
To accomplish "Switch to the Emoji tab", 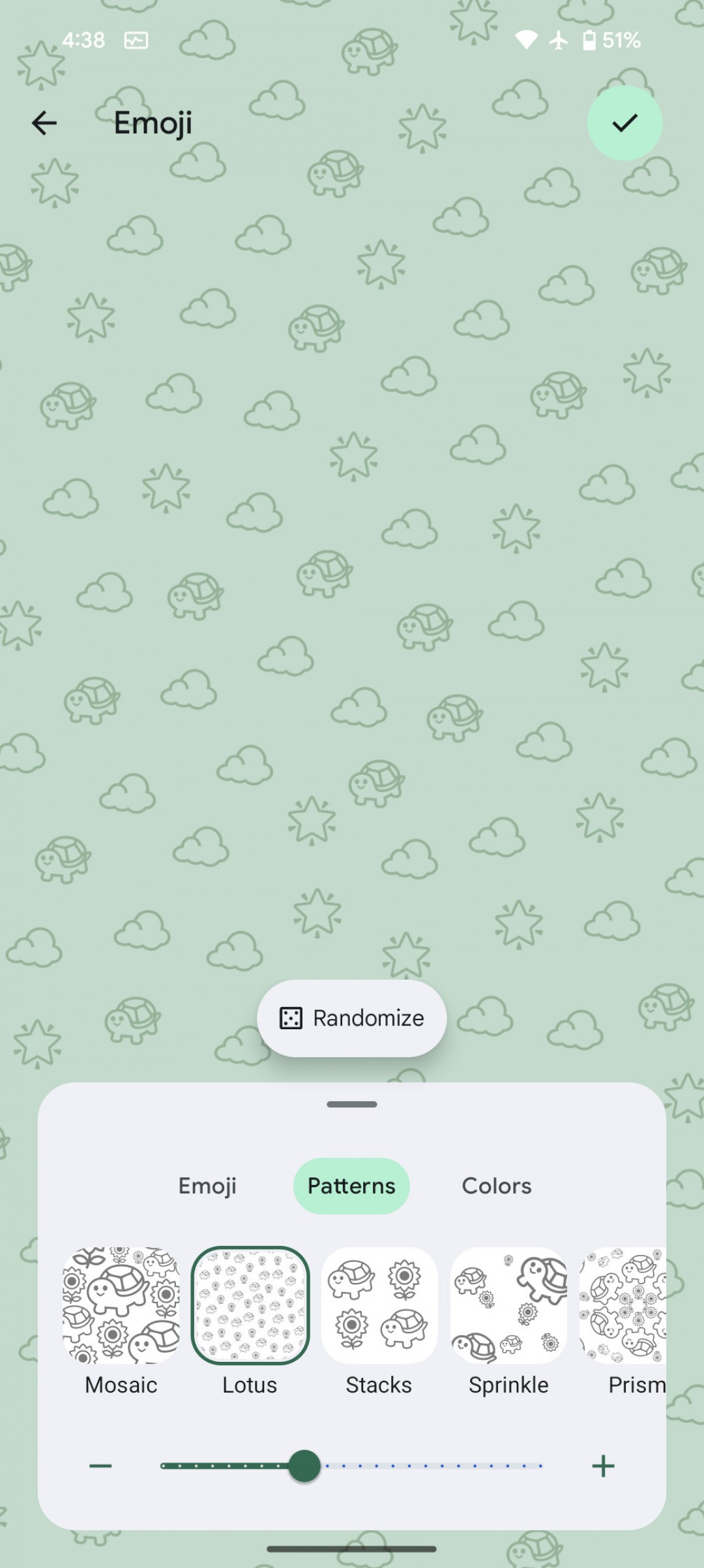I will (207, 1186).
